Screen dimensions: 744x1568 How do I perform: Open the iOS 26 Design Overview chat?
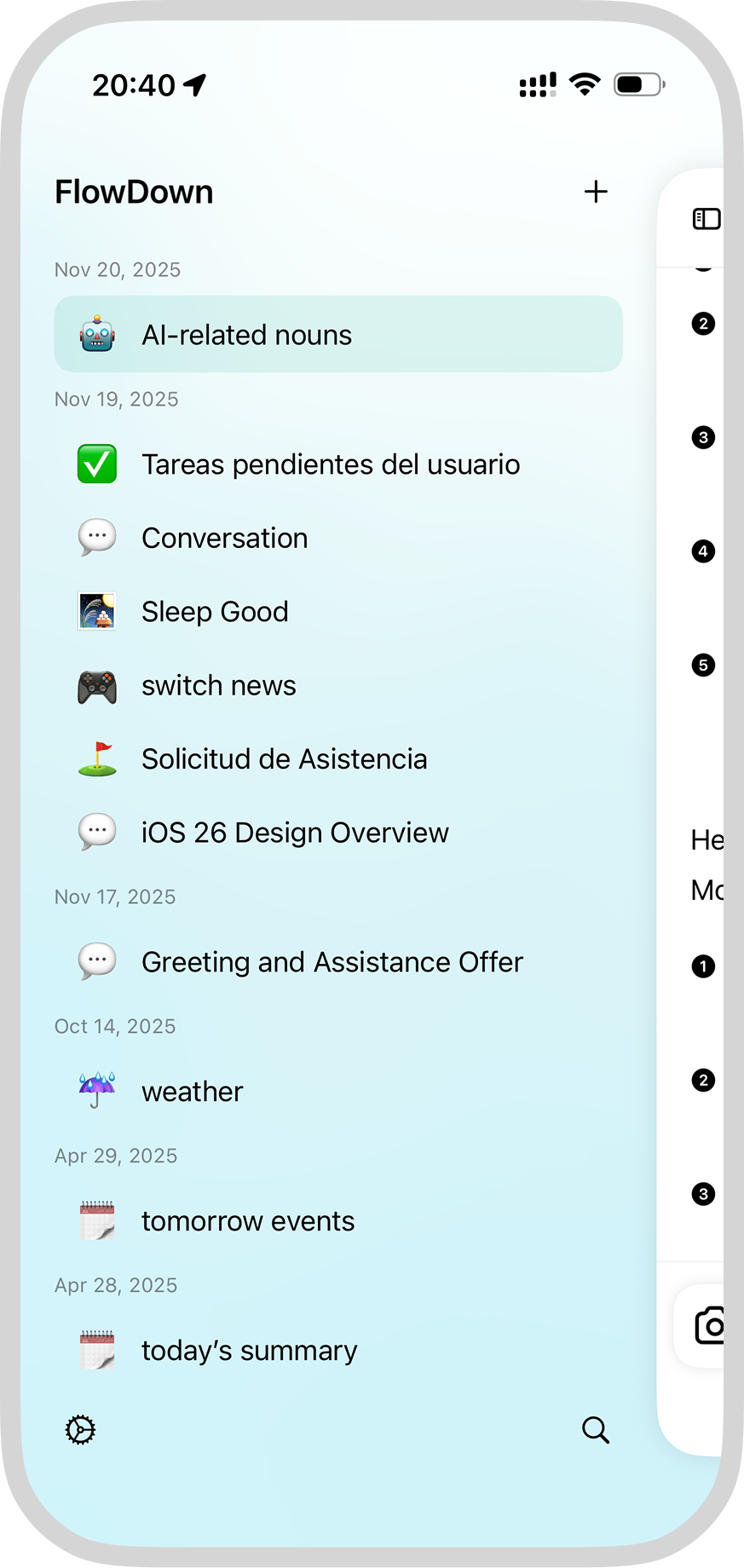[x=295, y=832]
